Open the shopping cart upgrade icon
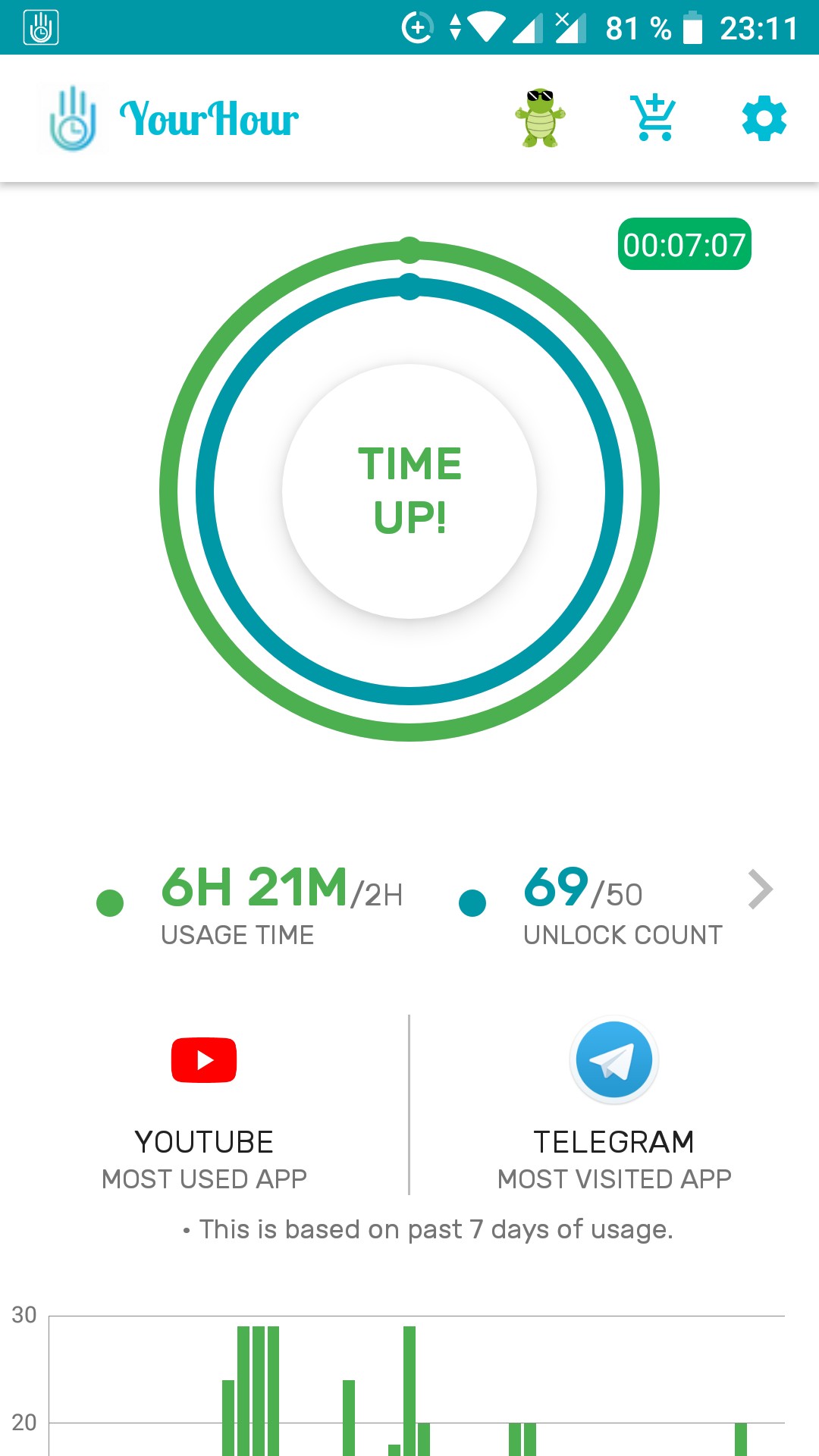Screen dimensions: 819x1456 pos(653,118)
